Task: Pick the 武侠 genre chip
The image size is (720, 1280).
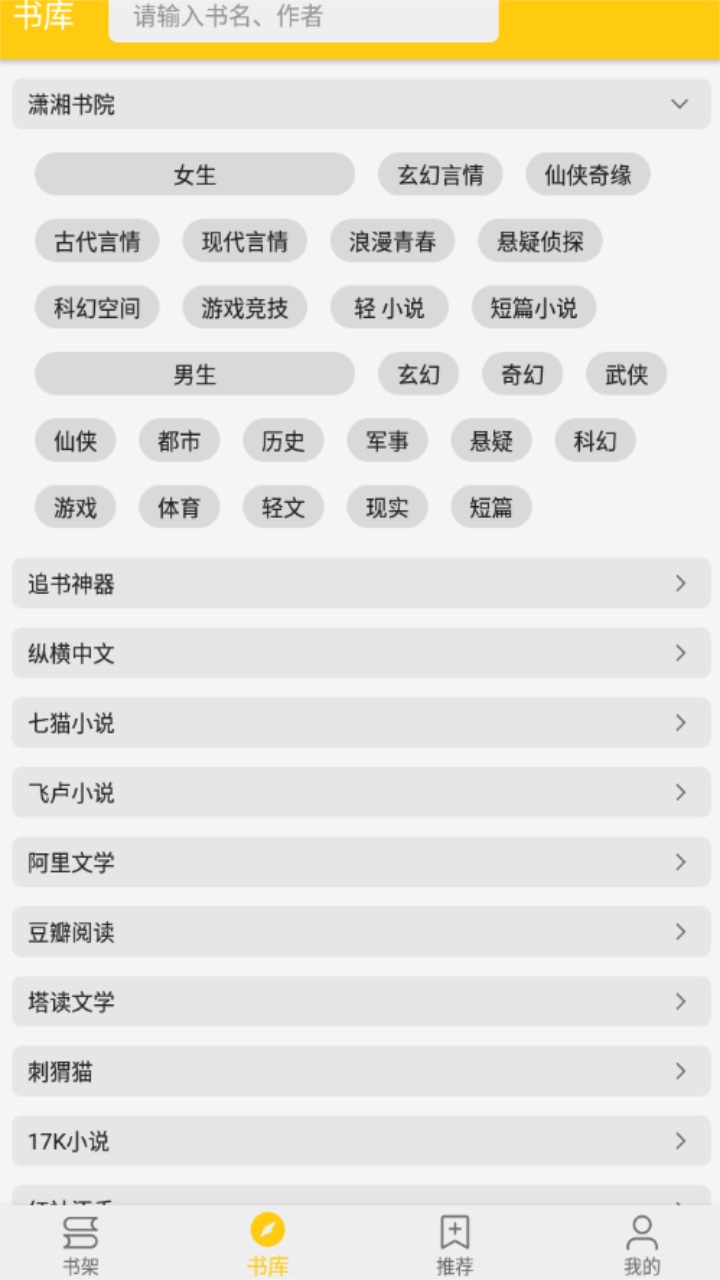Action: click(x=626, y=374)
